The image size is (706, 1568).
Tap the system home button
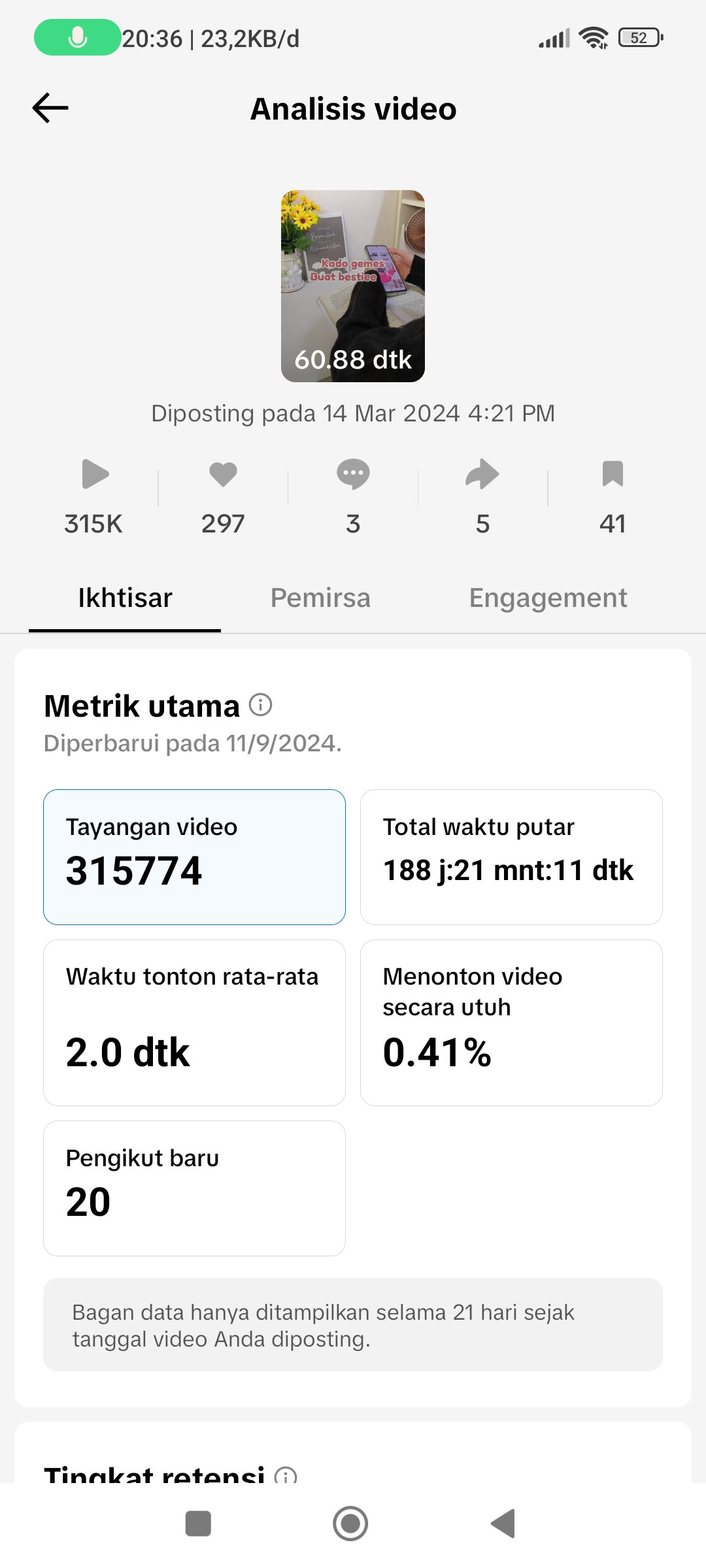pyautogui.click(x=350, y=1524)
